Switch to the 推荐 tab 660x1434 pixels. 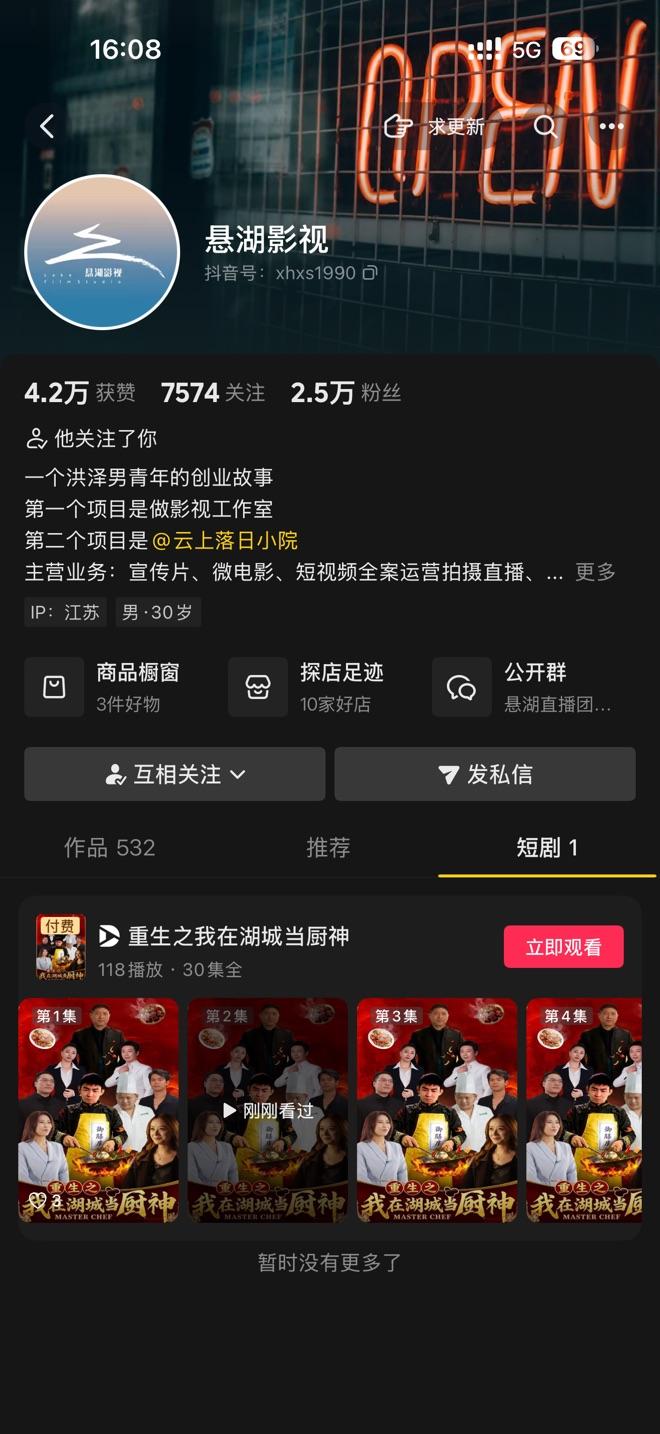point(328,848)
